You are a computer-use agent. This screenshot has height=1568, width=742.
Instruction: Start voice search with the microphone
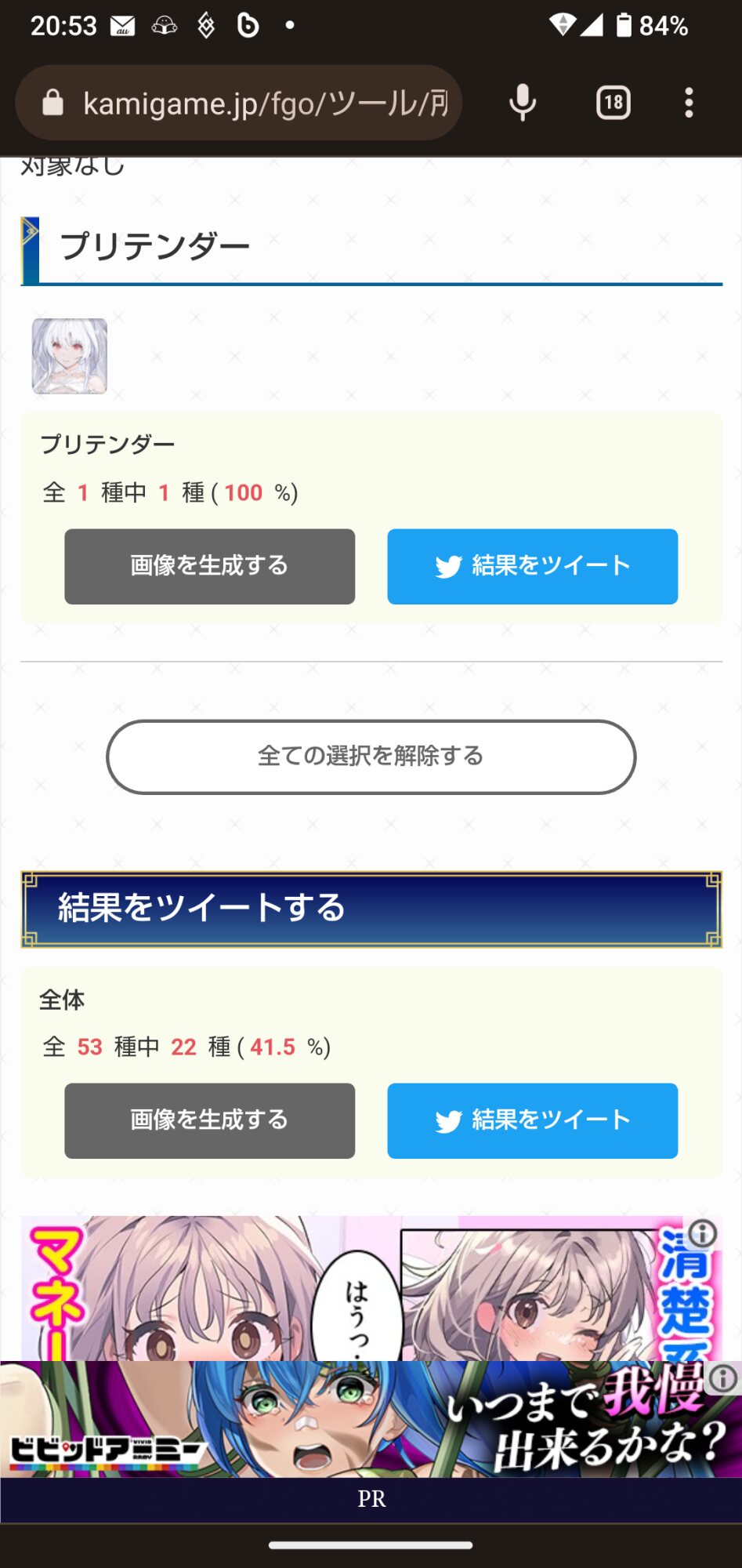(523, 103)
